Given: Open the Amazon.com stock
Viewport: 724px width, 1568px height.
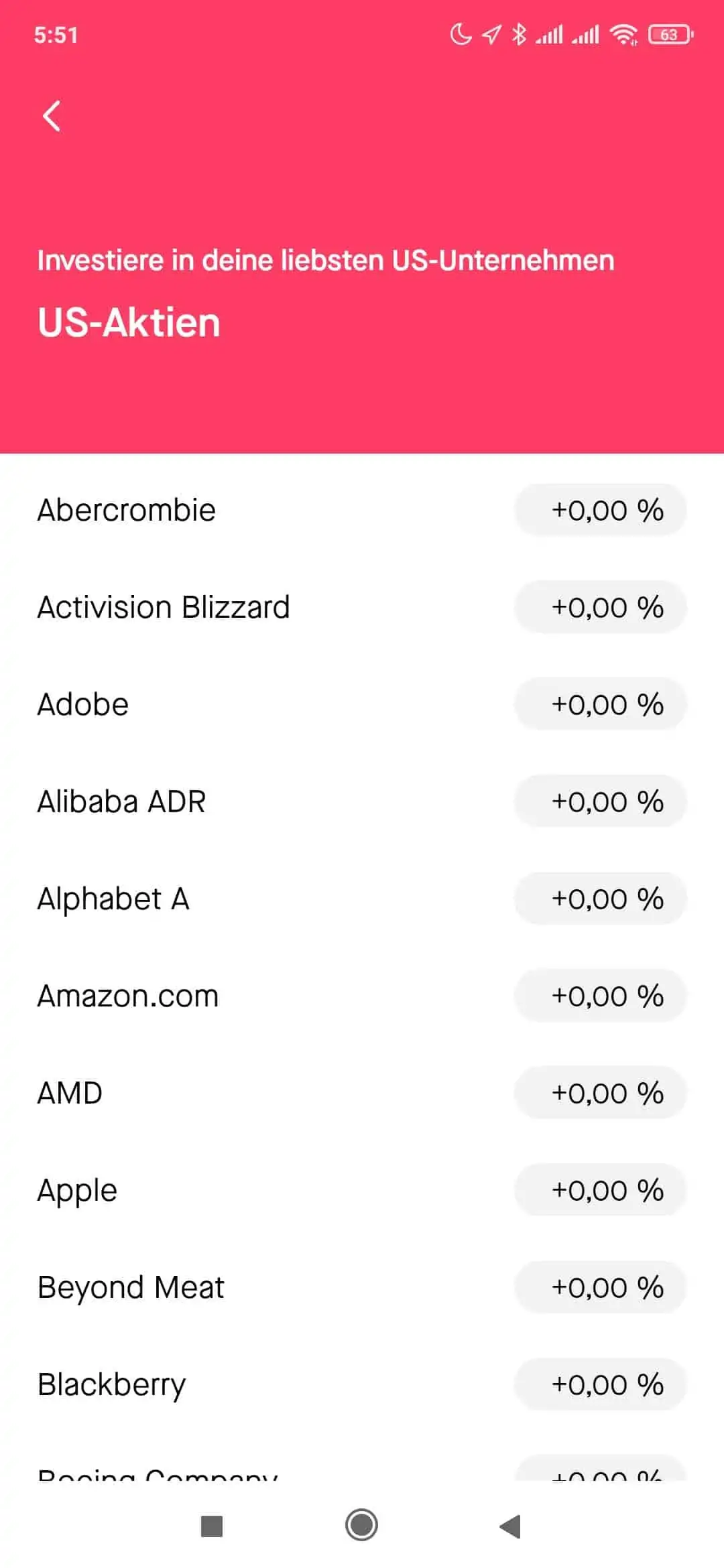Looking at the screenshot, I should click(x=362, y=996).
